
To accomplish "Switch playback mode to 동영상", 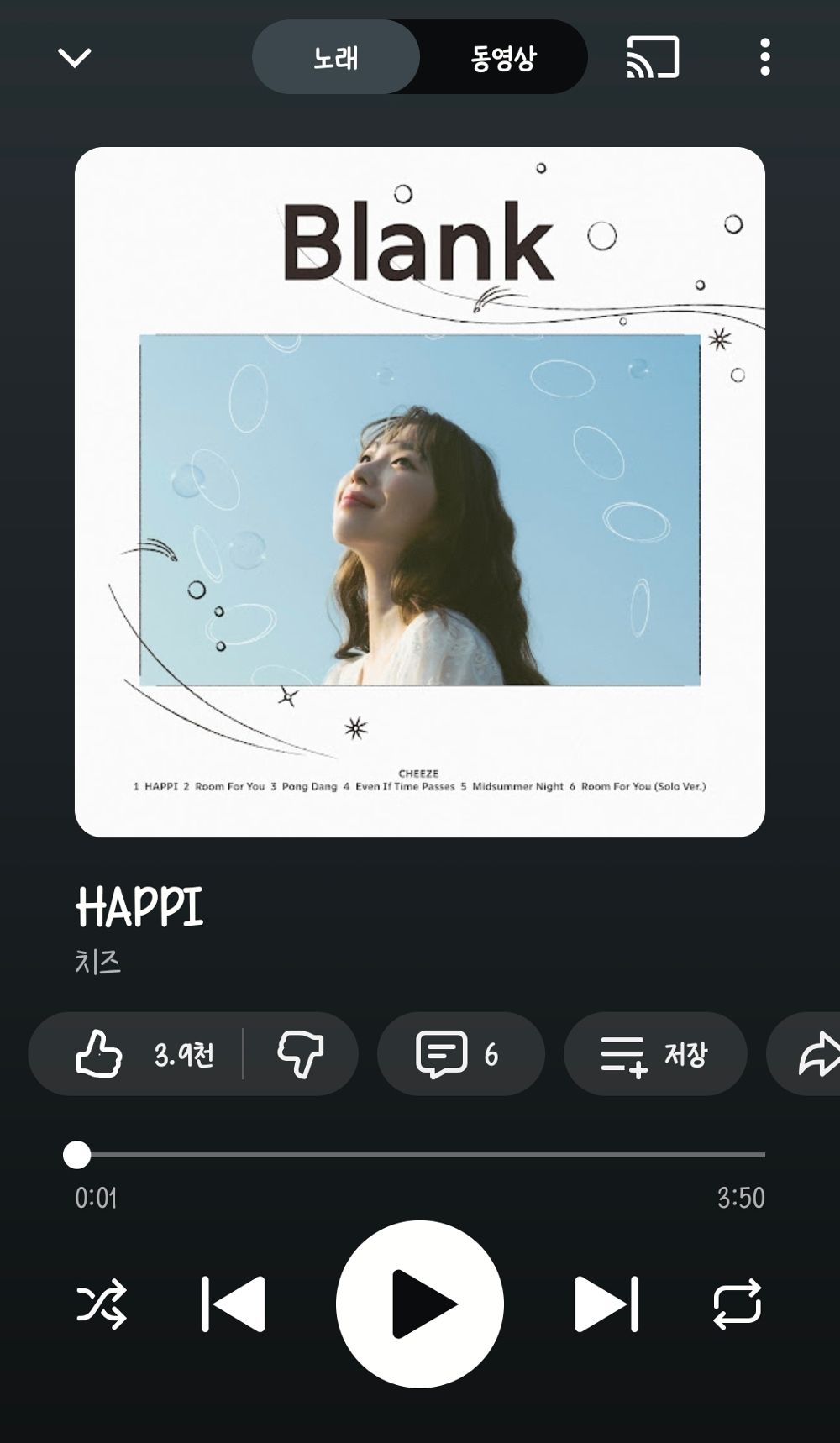I will (x=504, y=57).
